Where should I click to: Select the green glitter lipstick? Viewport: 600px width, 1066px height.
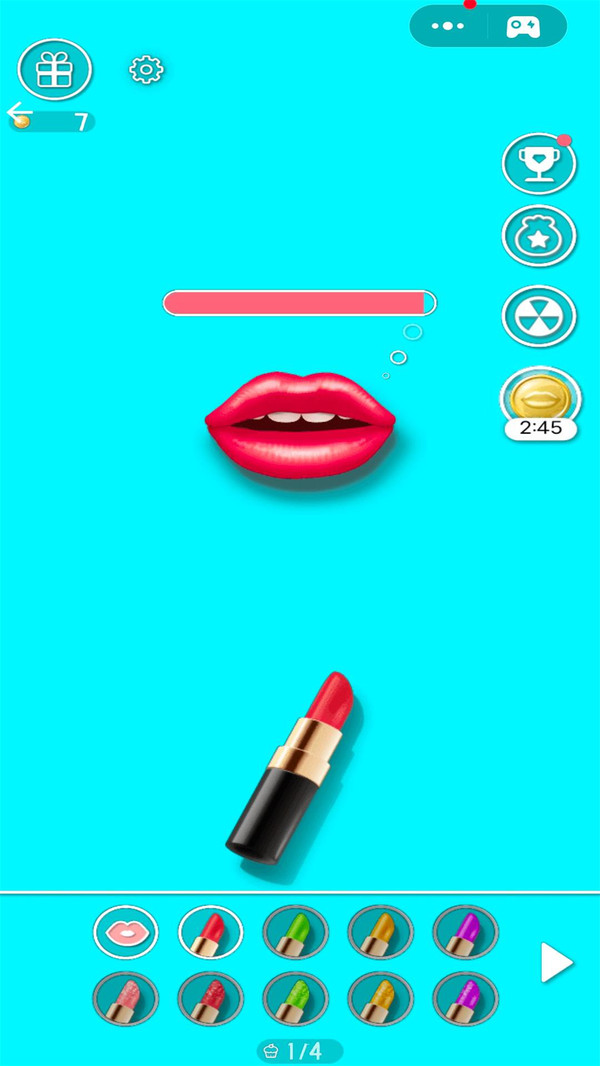[295, 998]
